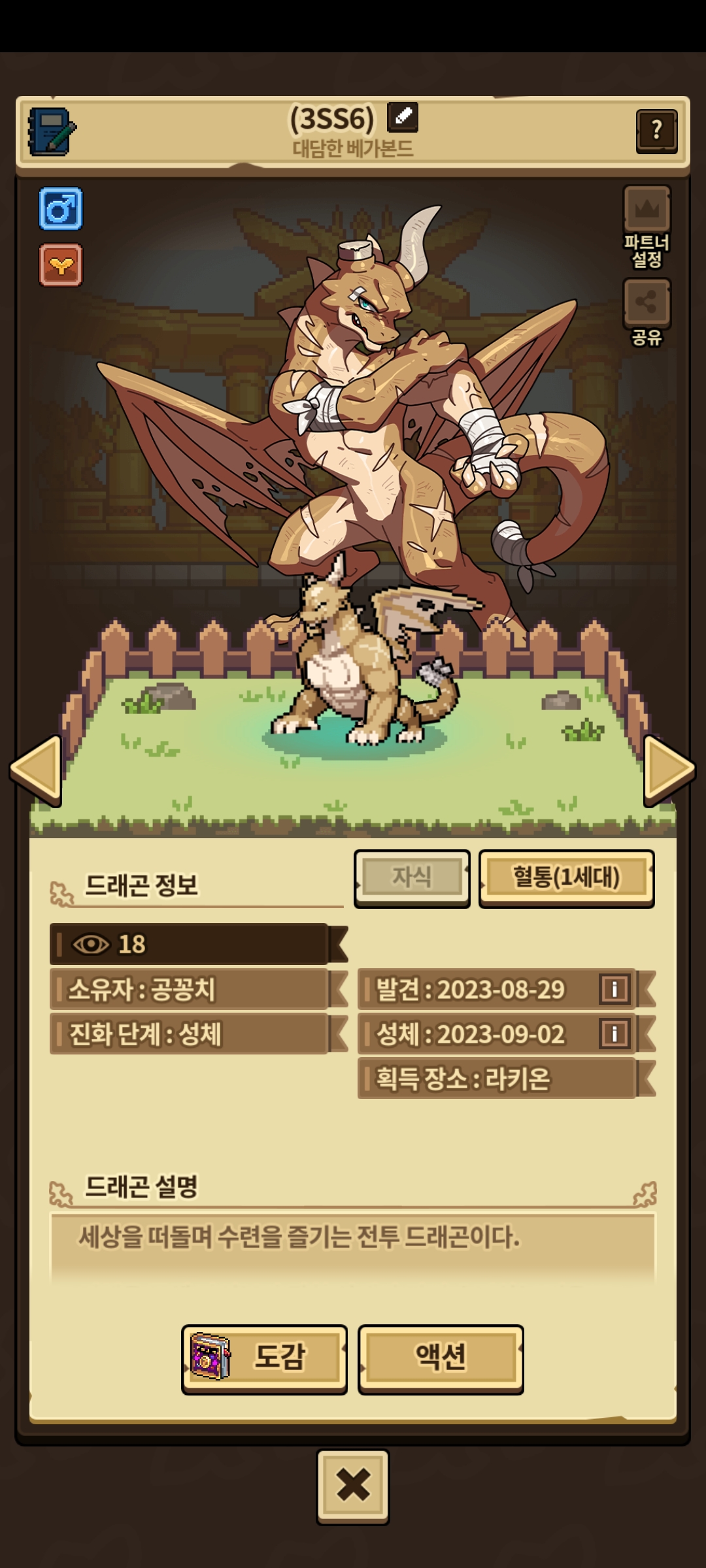The width and height of the screenshot is (706, 1568).
Task: Tap the 액션 action button
Action: tap(441, 1357)
